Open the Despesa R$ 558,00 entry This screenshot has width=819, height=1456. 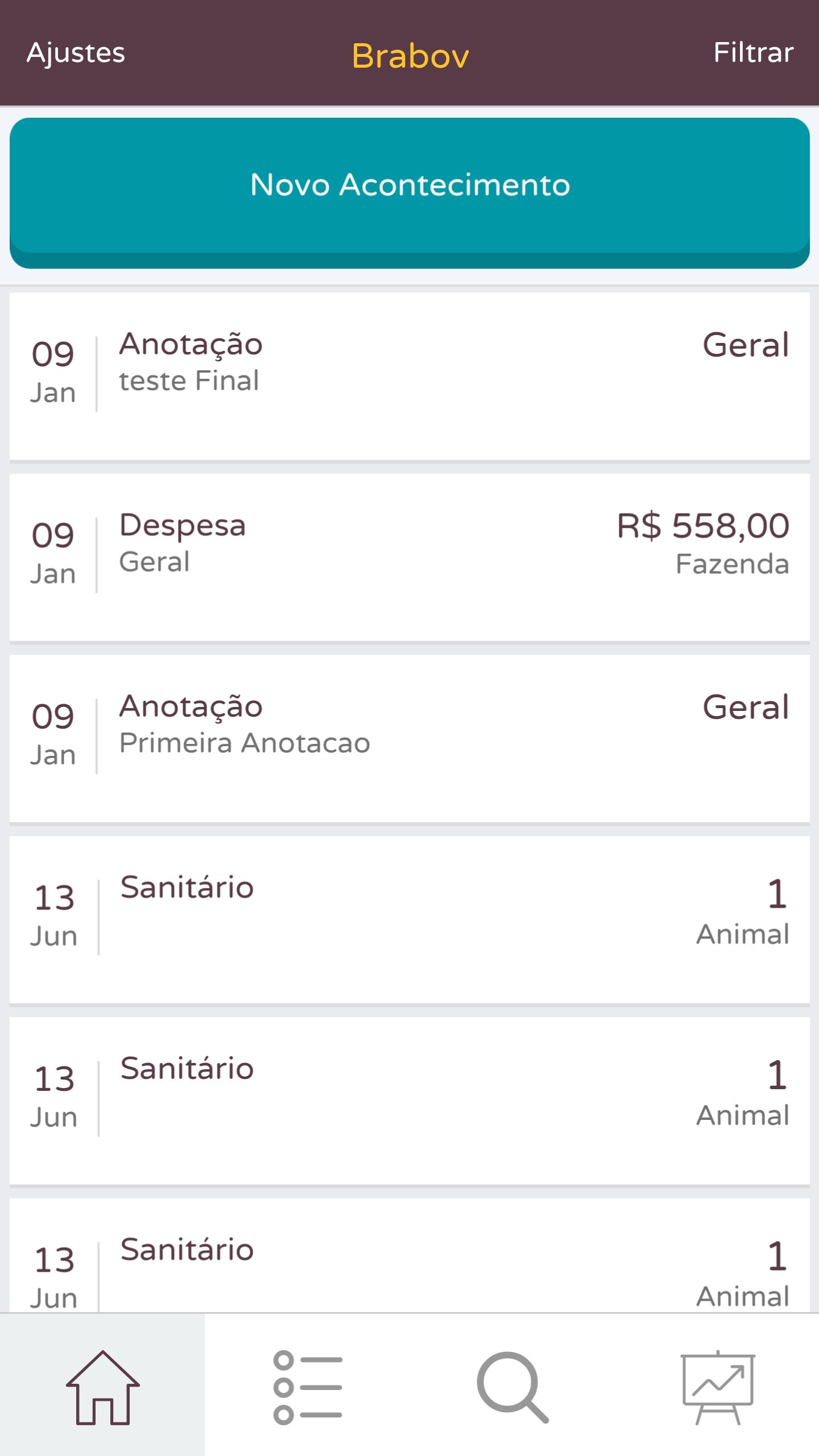[409, 556]
